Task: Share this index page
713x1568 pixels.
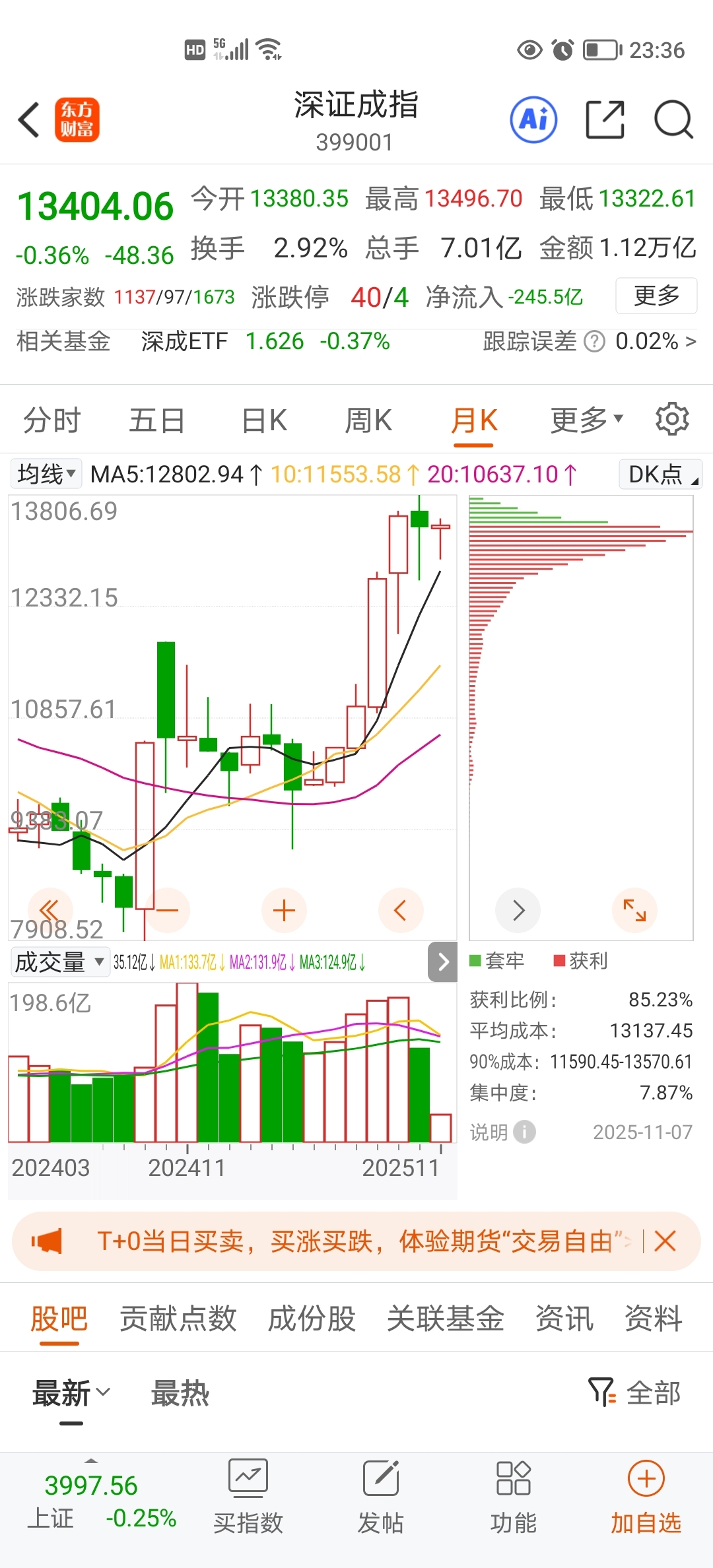Action: (x=605, y=120)
